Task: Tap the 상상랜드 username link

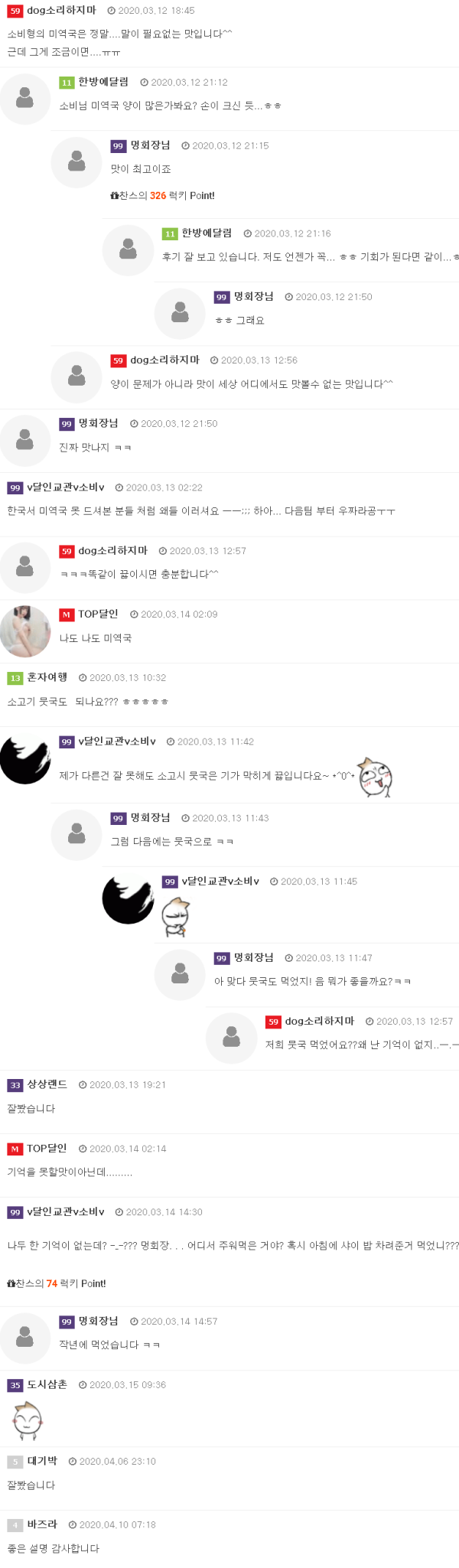Action: [47, 1084]
